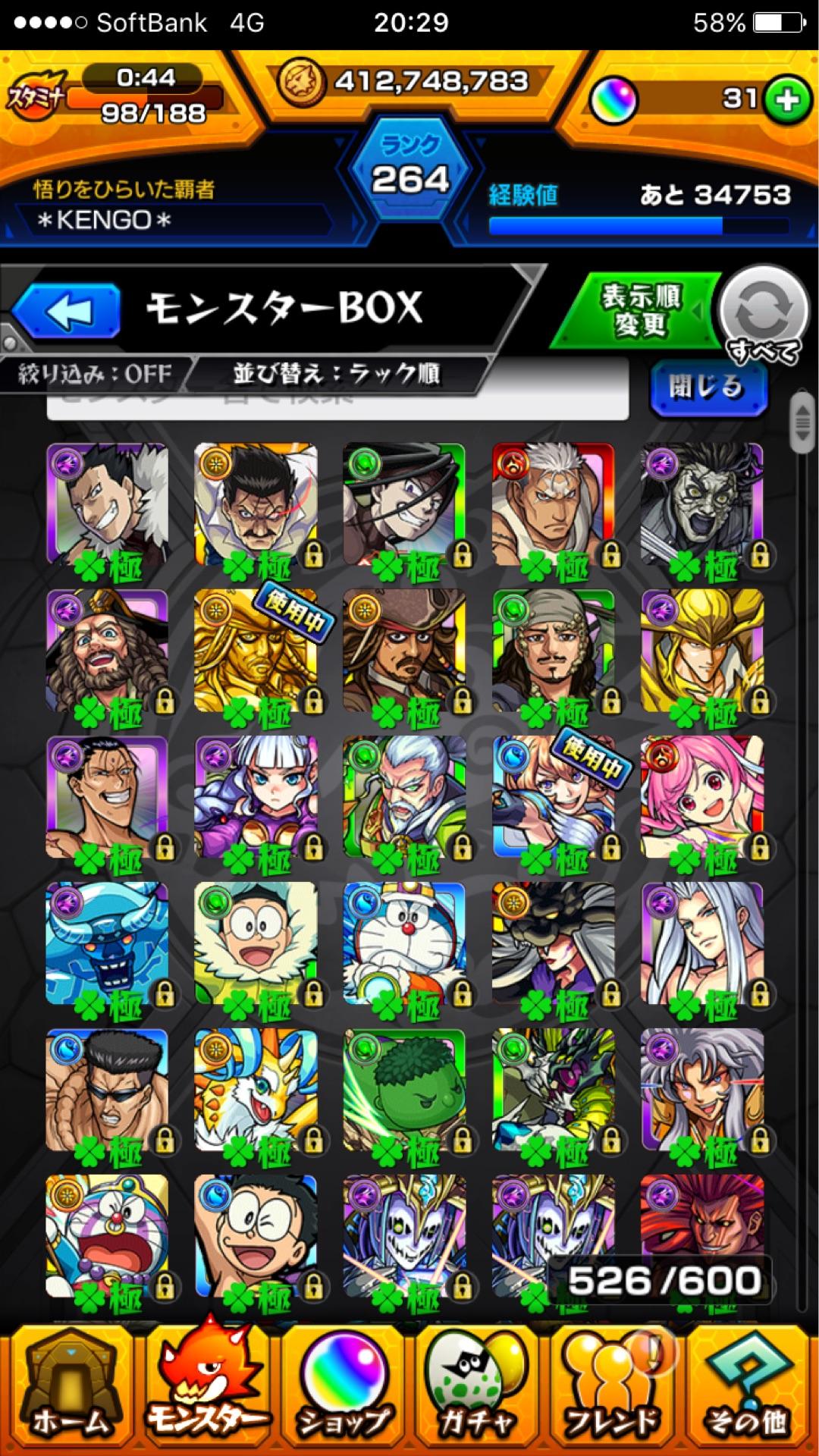Select the golden statue monster marked 使用中
Image resolution: width=819 pixels, height=1456 pixels.
(x=256, y=652)
